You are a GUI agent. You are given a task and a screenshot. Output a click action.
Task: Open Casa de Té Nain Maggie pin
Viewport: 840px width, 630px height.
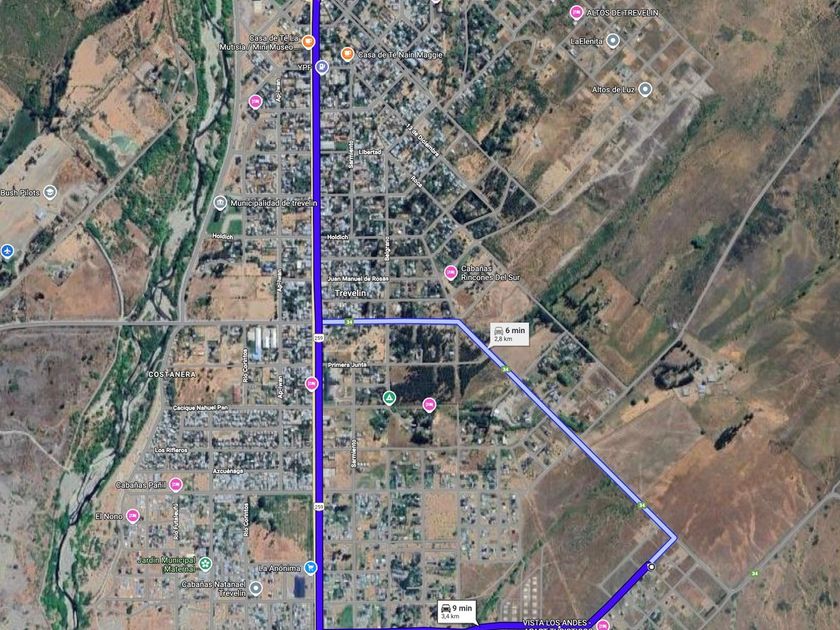coord(347,54)
